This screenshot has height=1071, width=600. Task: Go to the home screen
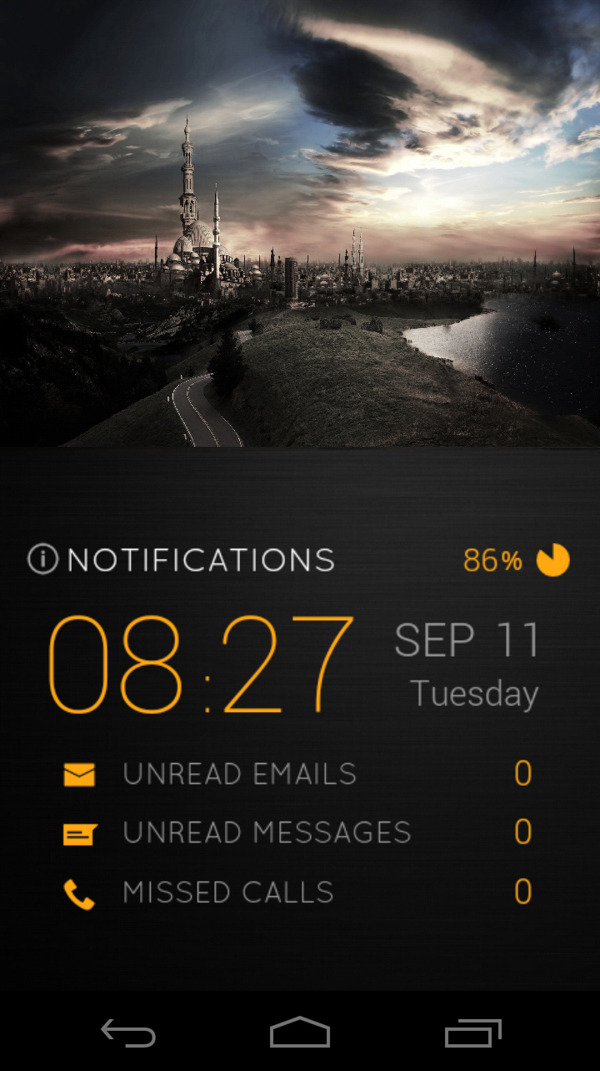(300, 1032)
